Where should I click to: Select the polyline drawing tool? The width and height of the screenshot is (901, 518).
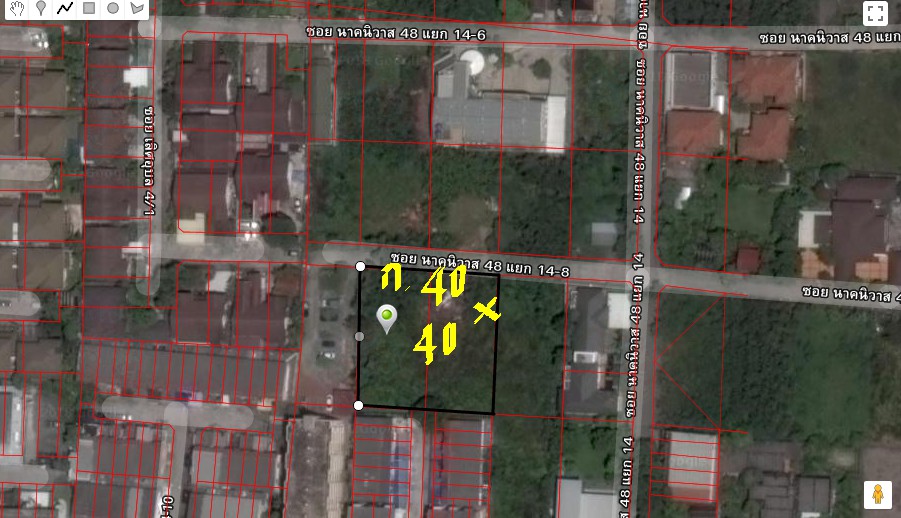[64, 8]
